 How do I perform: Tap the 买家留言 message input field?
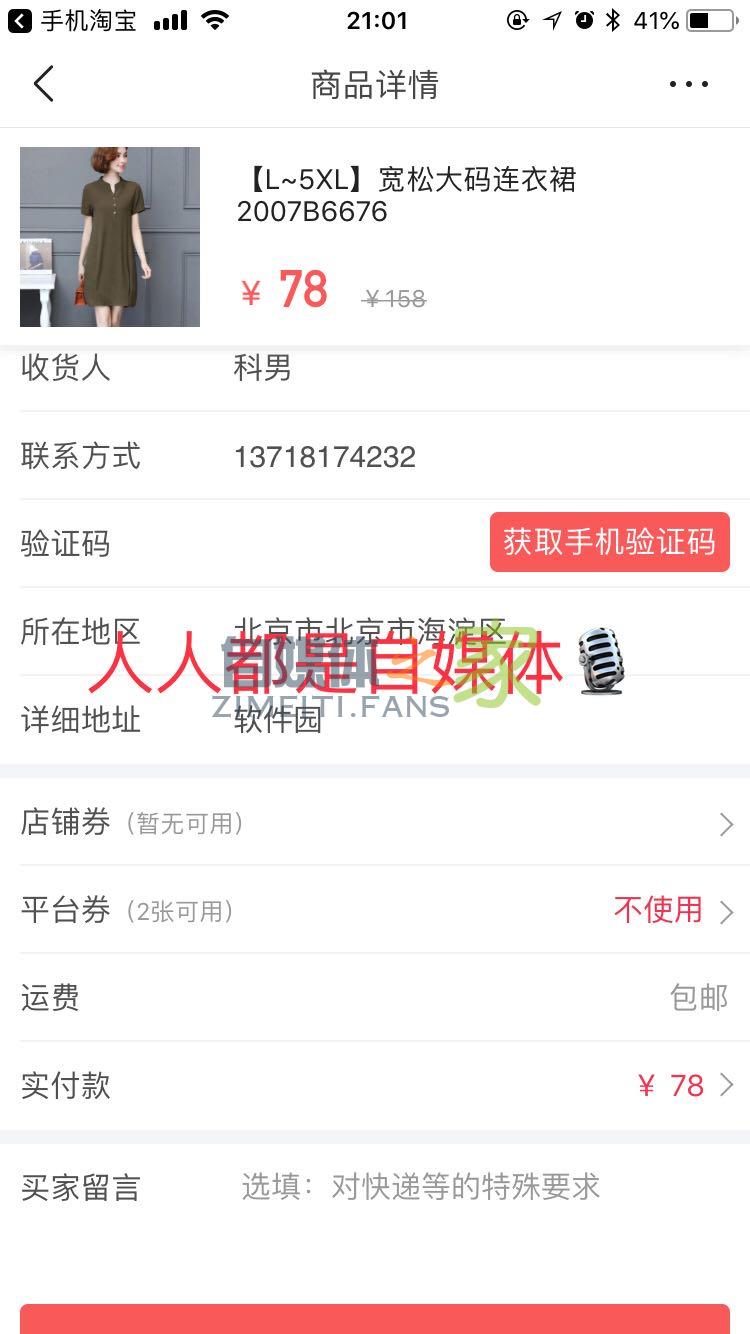418,1187
